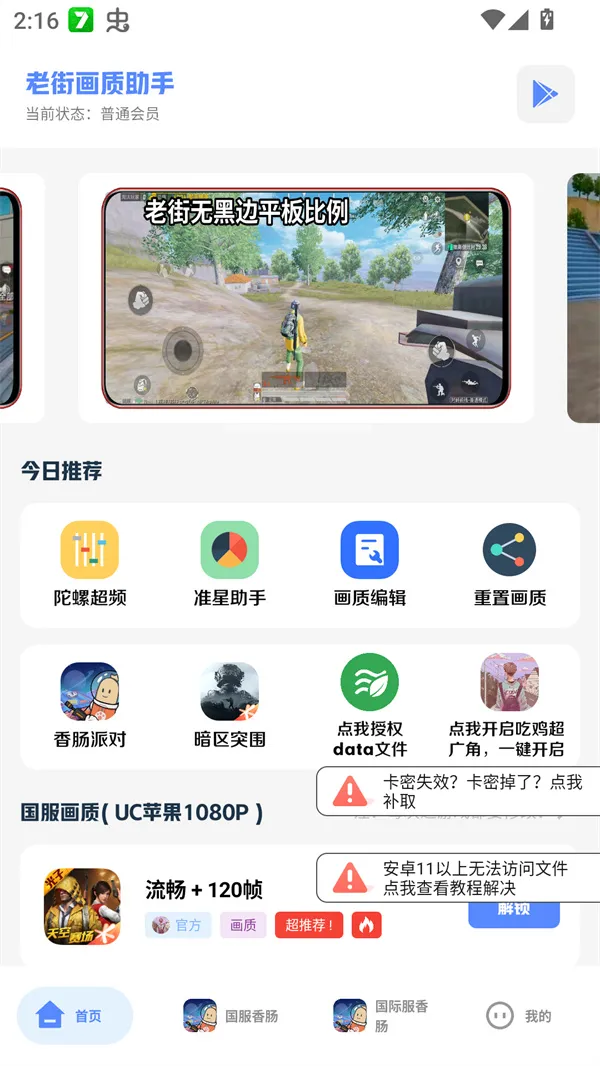Select 重置画质 option
The image size is (600, 1066).
(x=510, y=565)
